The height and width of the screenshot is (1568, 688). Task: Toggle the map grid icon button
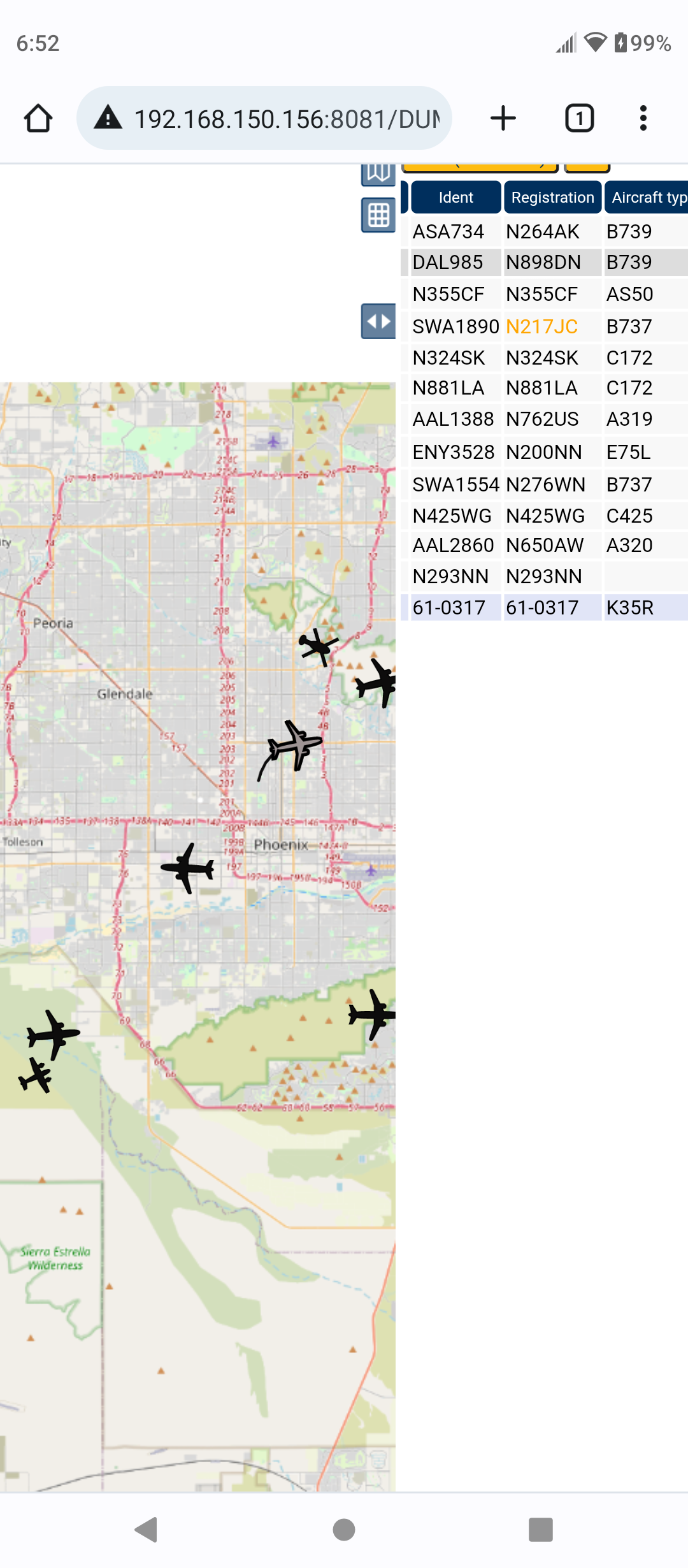[378, 215]
